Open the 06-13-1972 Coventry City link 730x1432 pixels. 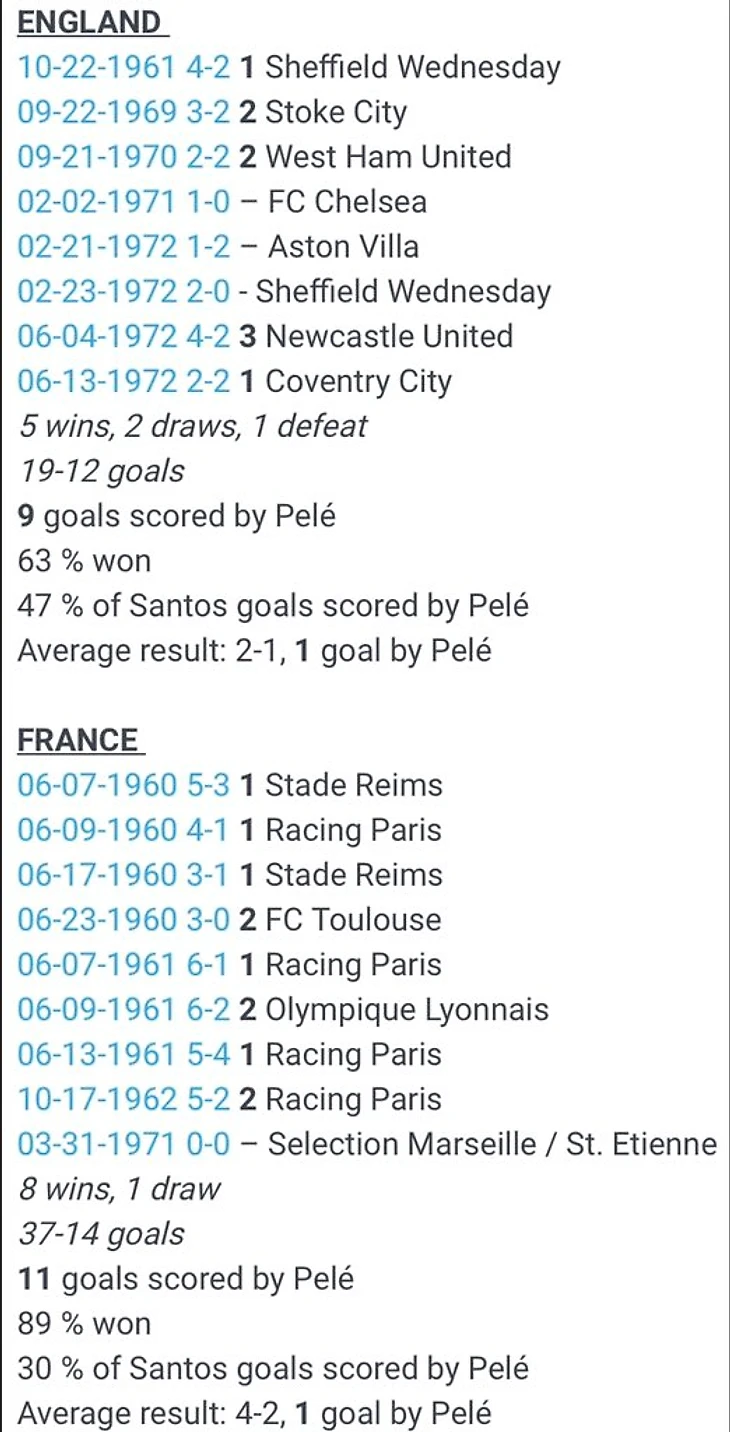point(123,381)
